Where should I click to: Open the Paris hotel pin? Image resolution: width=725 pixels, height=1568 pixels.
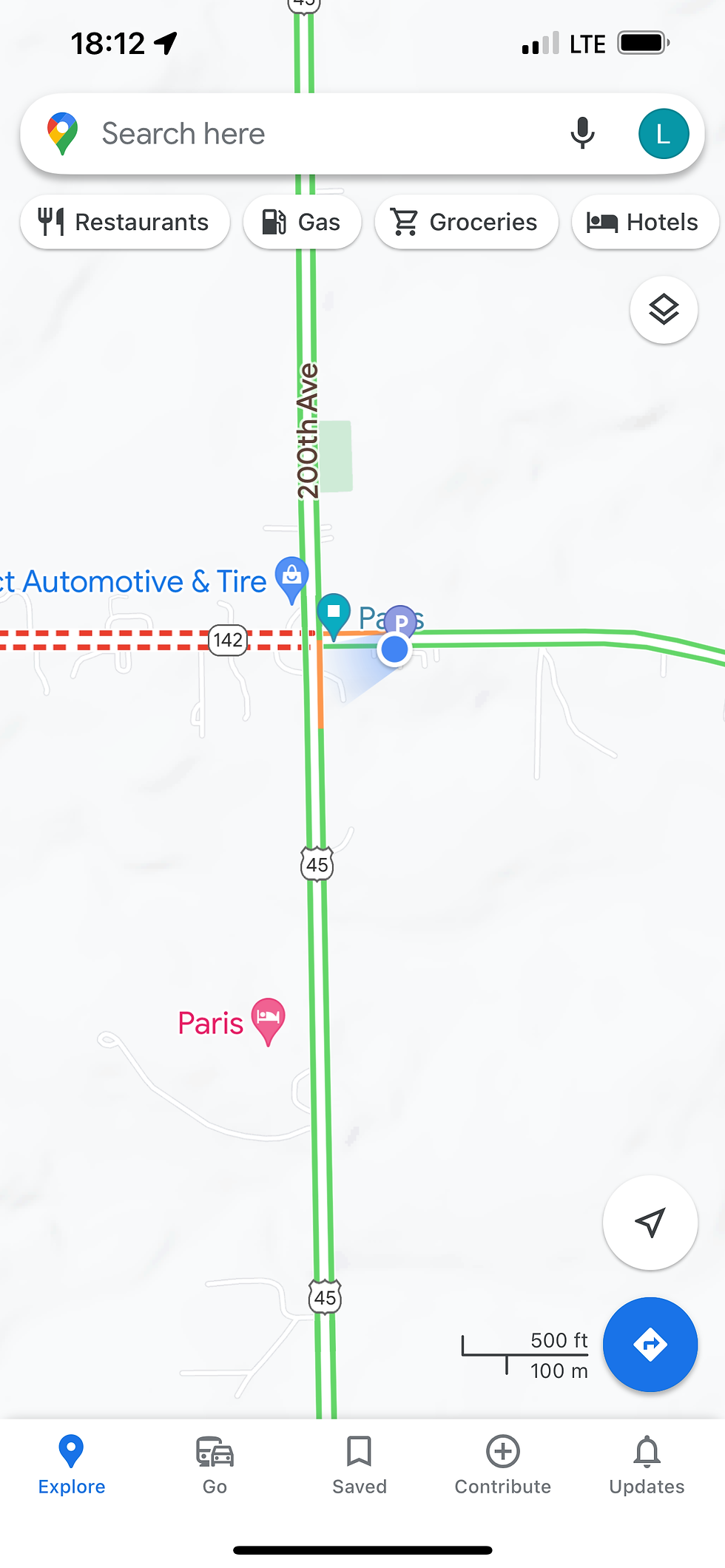pyautogui.click(x=269, y=1021)
